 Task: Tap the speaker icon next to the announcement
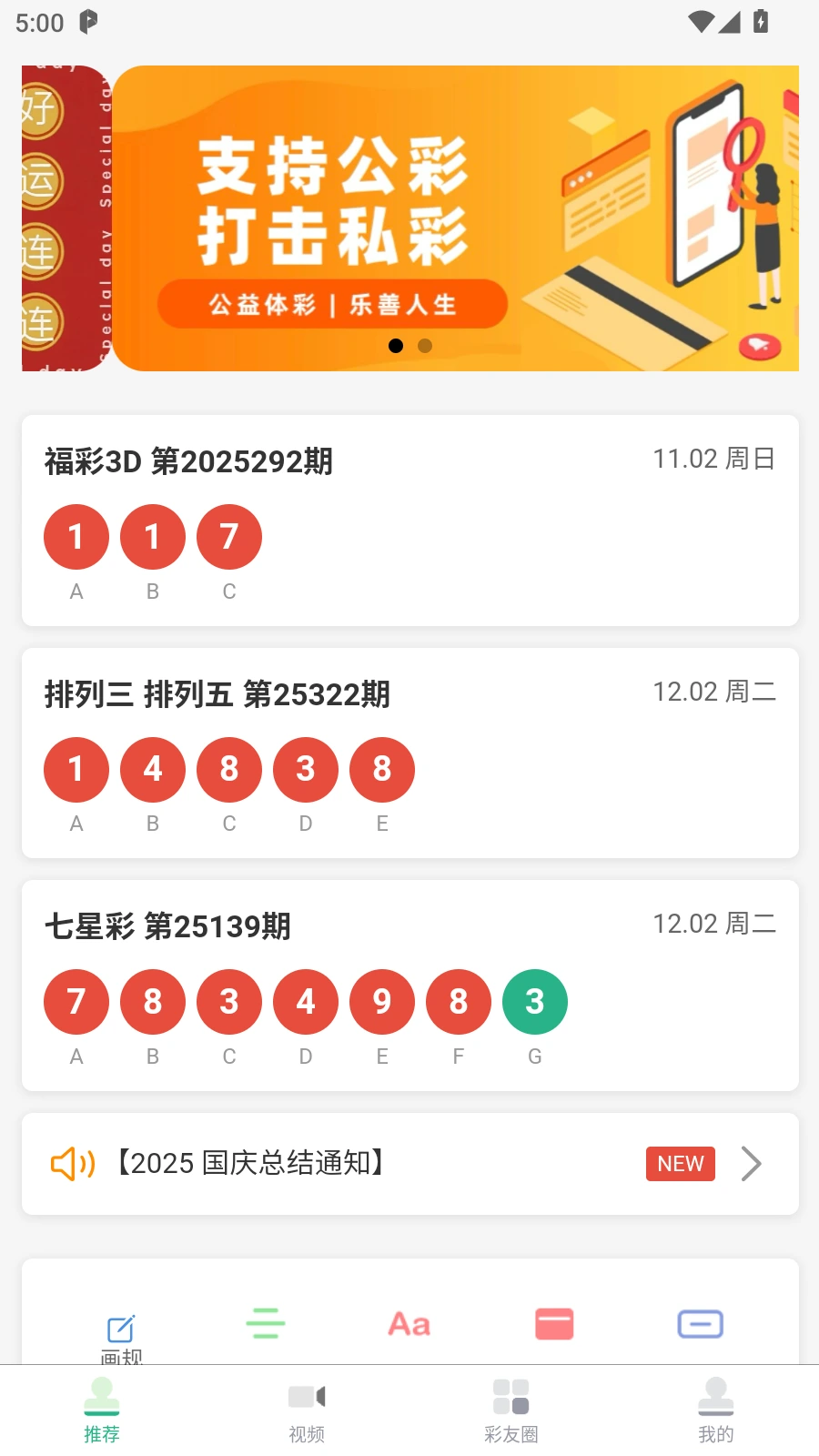point(73,1164)
